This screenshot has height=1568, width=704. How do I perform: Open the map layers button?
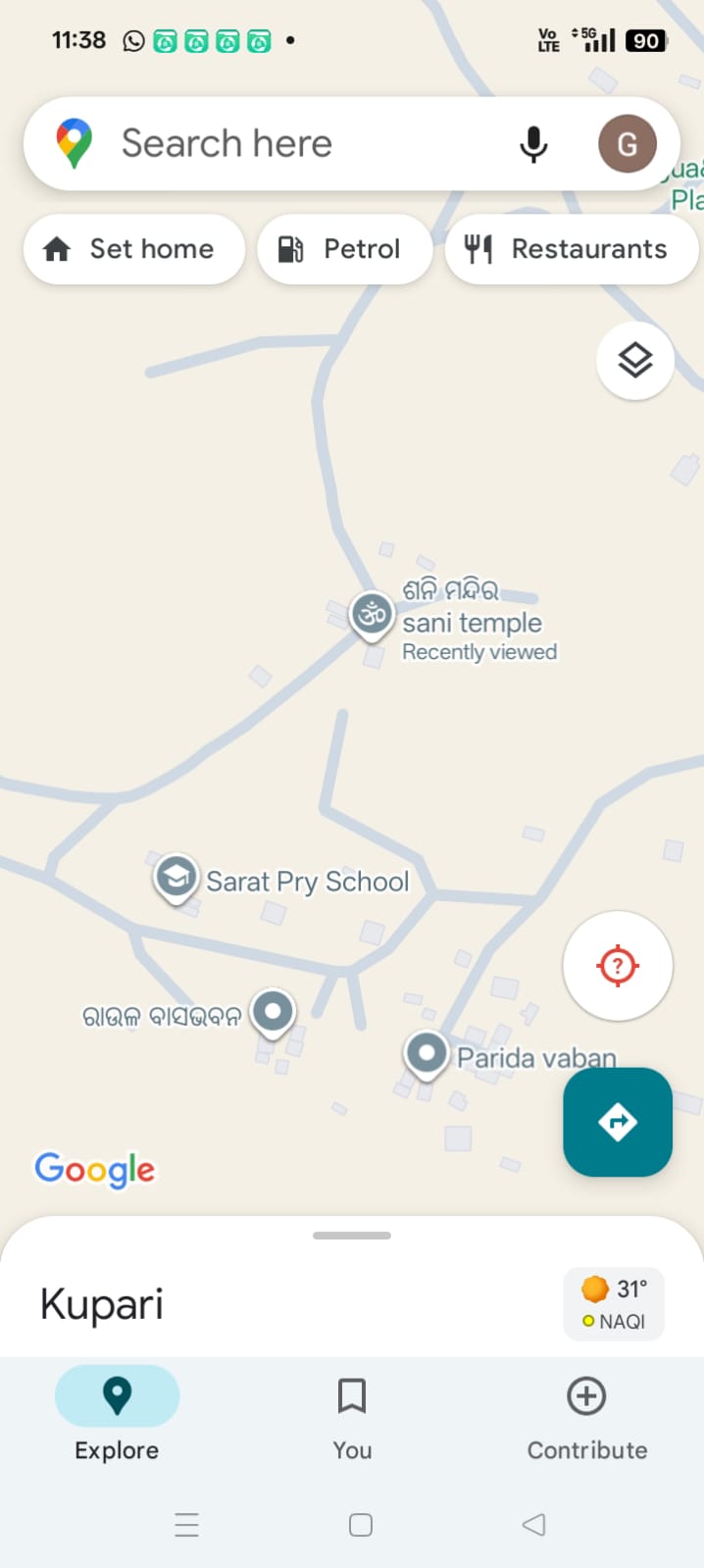pyautogui.click(x=635, y=361)
